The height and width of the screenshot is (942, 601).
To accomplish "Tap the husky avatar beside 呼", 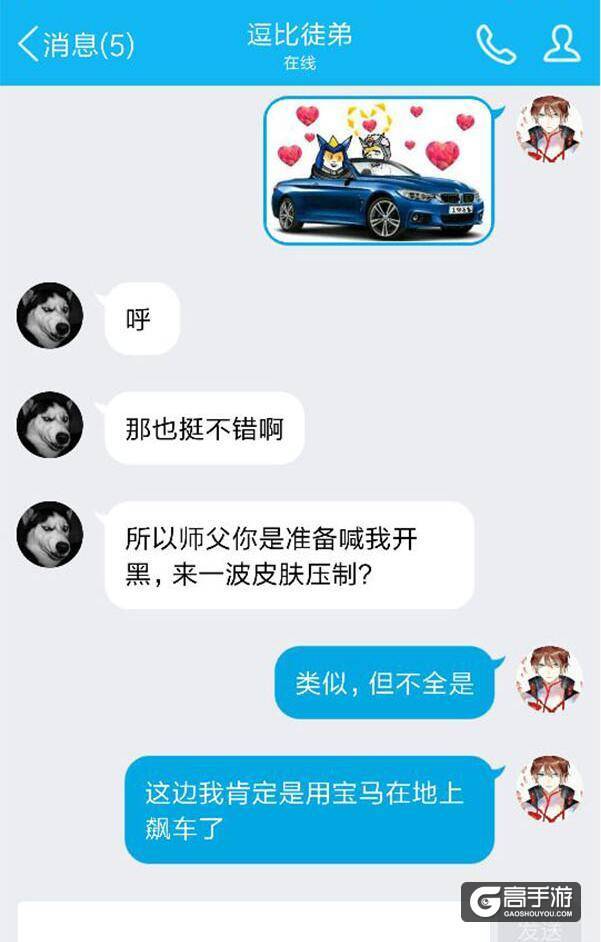I will click(x=49, y=316).
